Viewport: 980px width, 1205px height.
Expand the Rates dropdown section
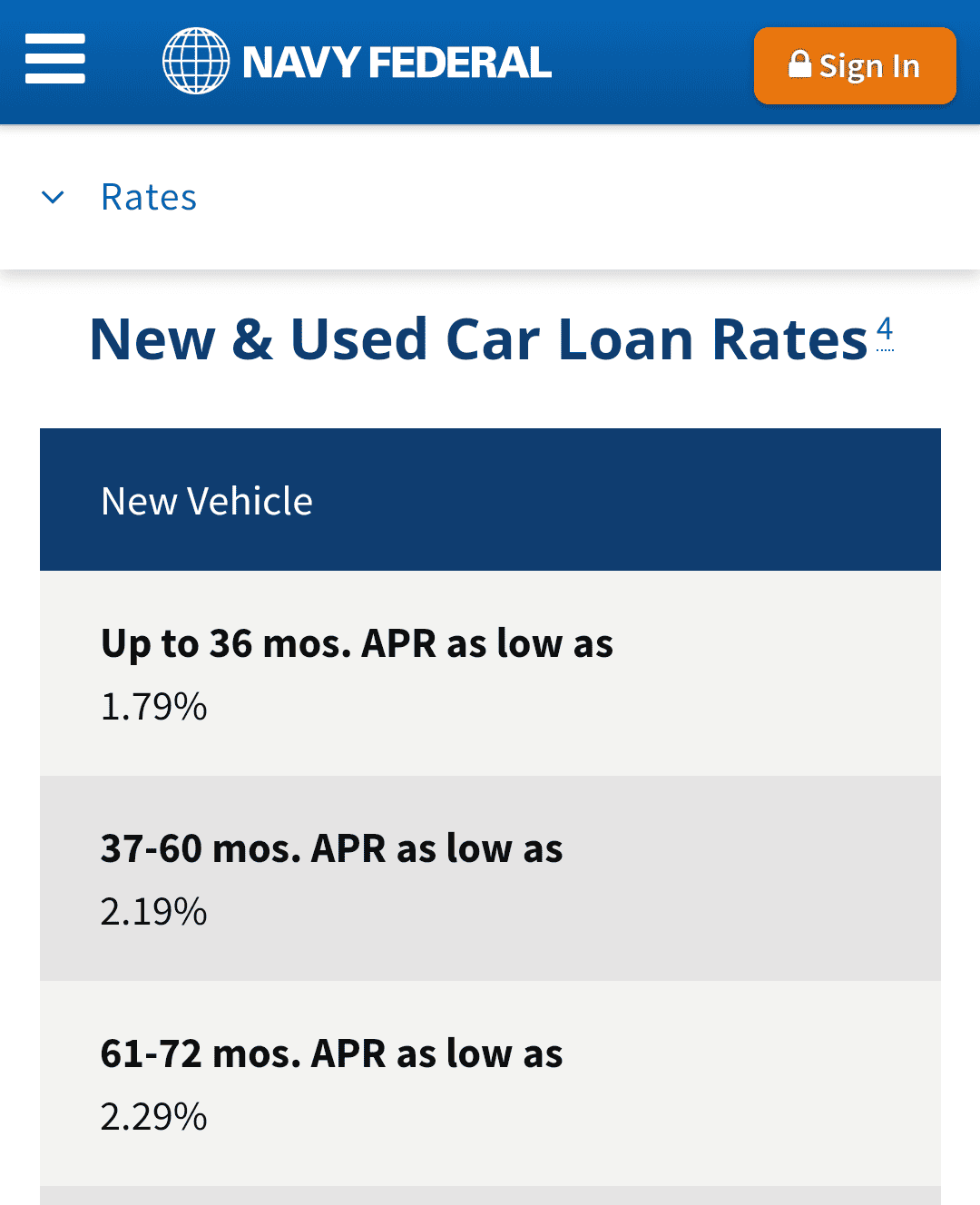coord(120,197)
